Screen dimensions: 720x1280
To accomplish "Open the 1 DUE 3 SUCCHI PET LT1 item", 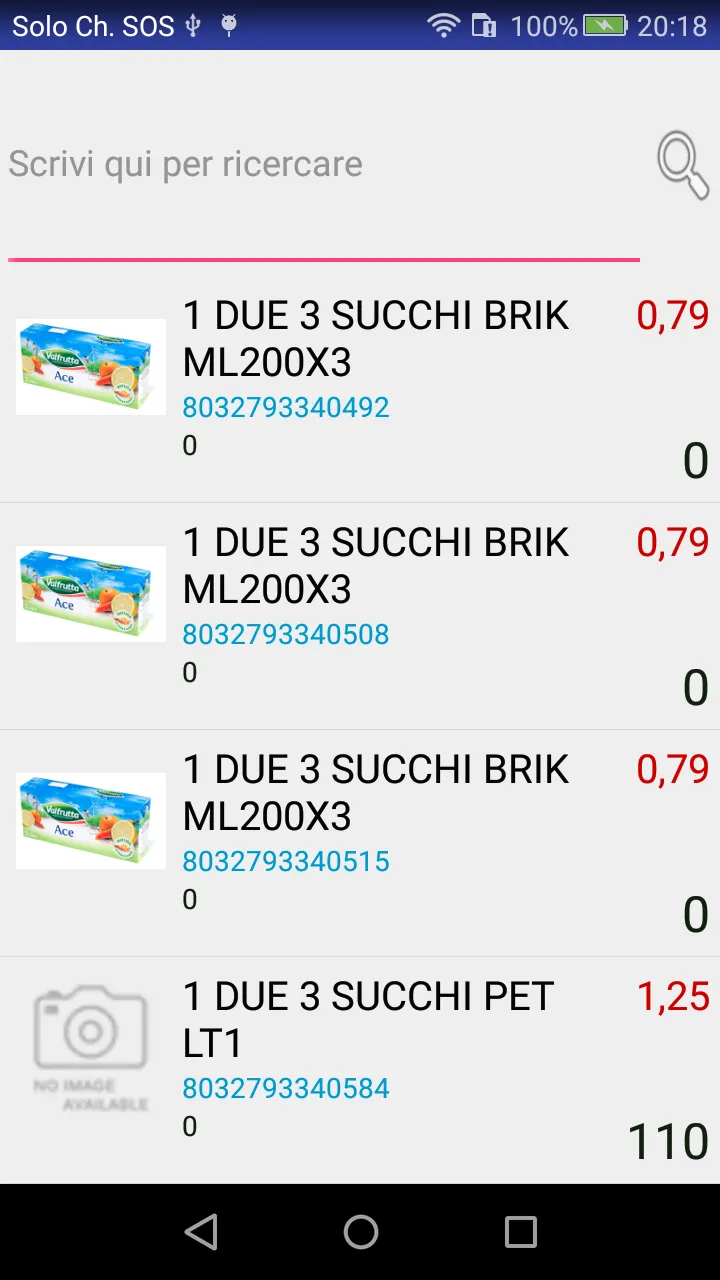I will [360, 1070].
